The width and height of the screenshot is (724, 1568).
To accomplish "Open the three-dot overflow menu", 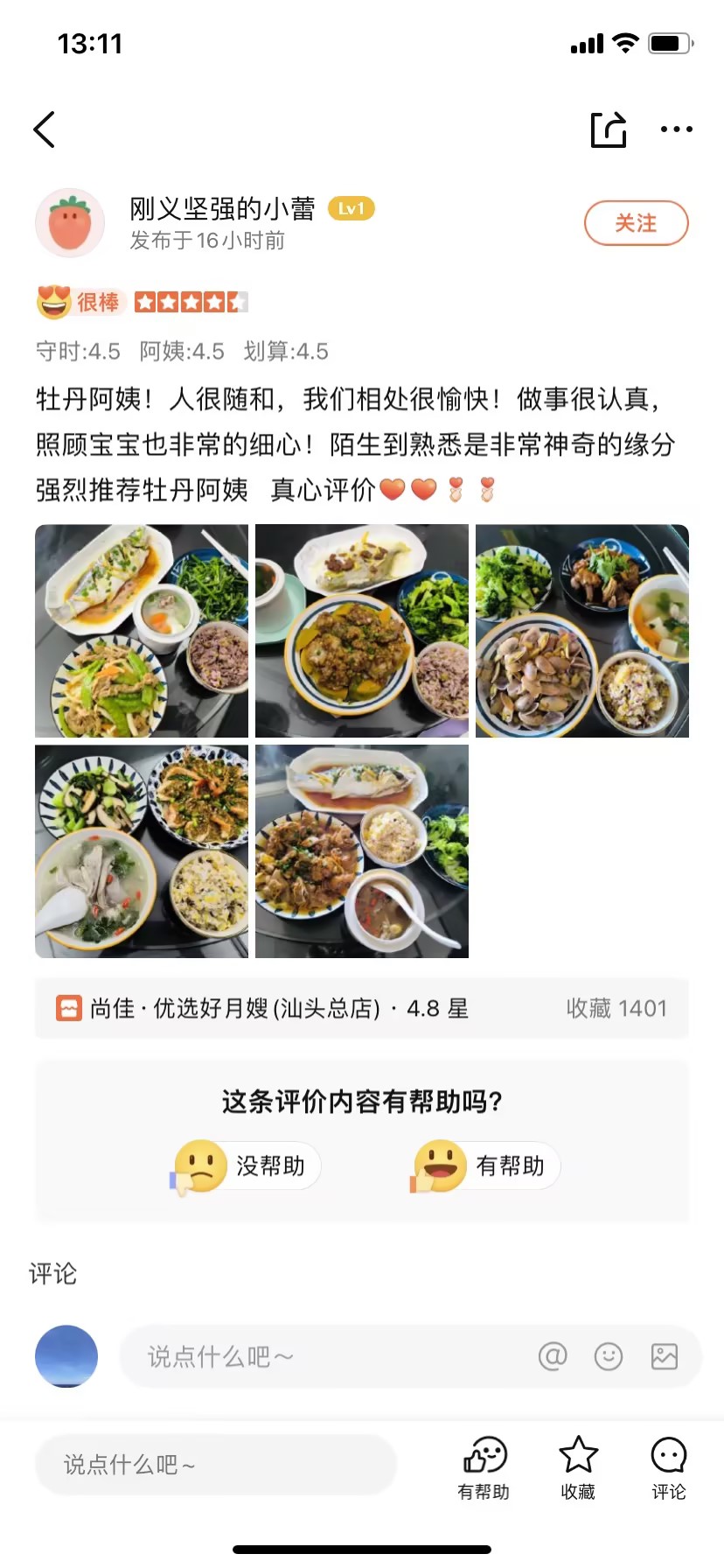I will pos(676,129).
